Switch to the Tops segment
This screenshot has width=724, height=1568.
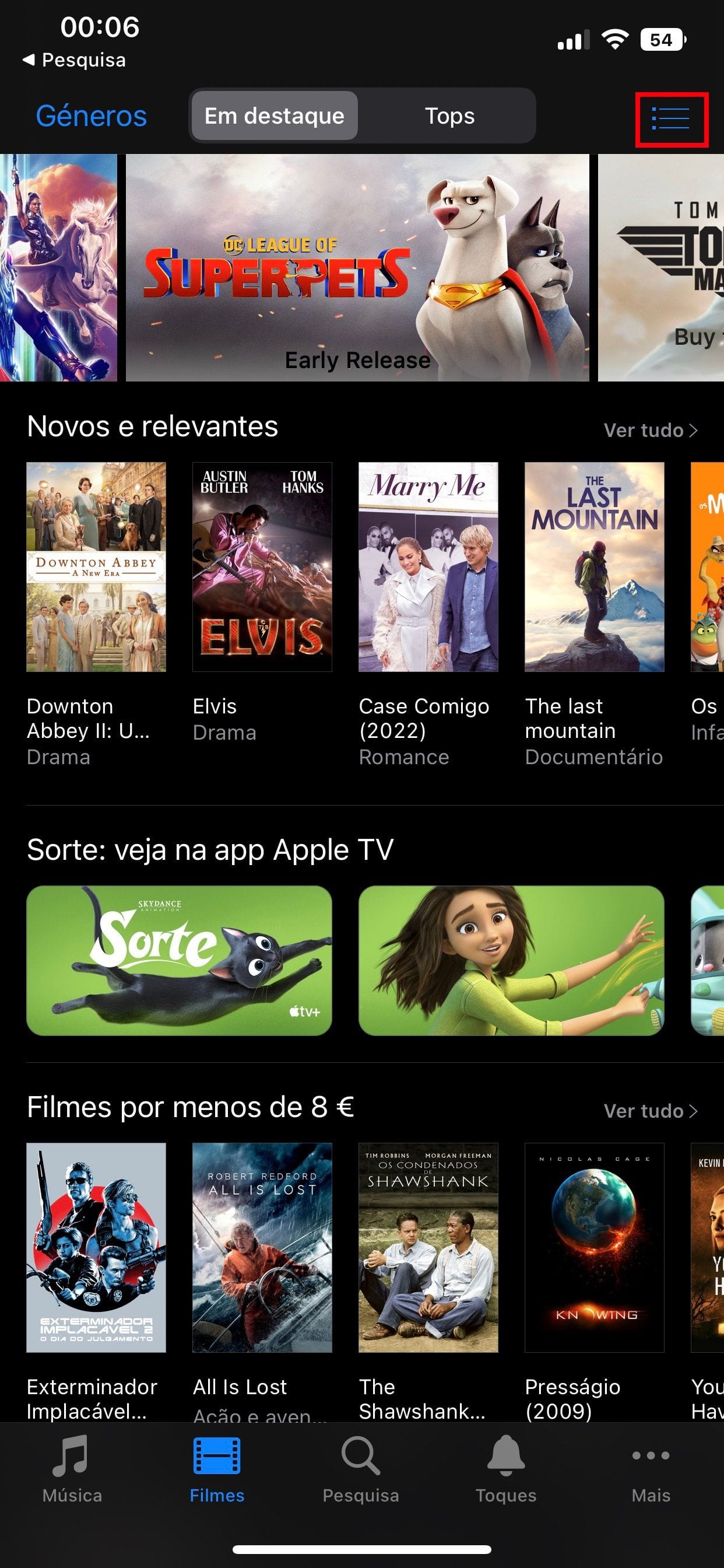[449, 116]
